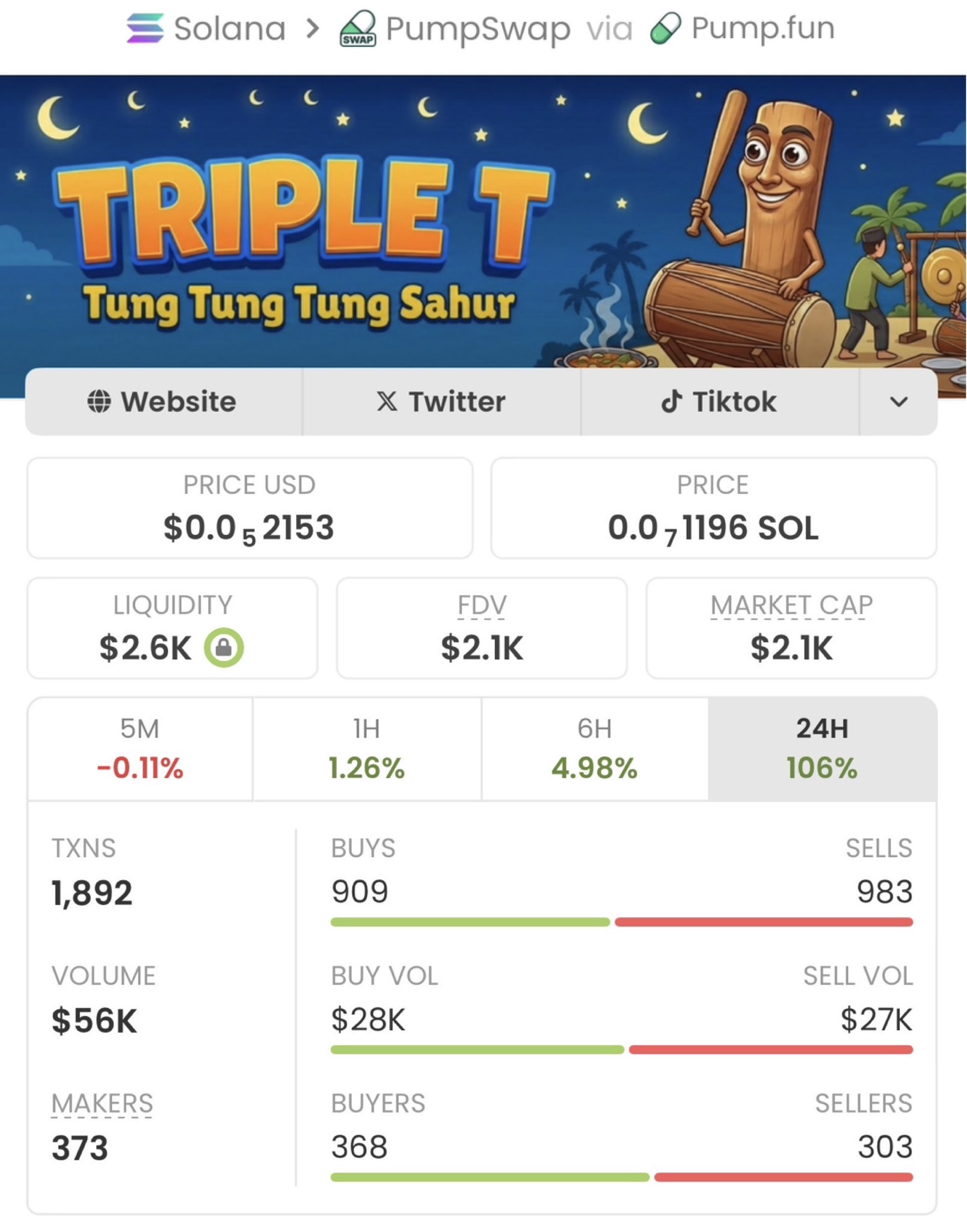Expand more social links chevron
The height and width of the screenshot is (1232, 967).
(x=898, y=401)
